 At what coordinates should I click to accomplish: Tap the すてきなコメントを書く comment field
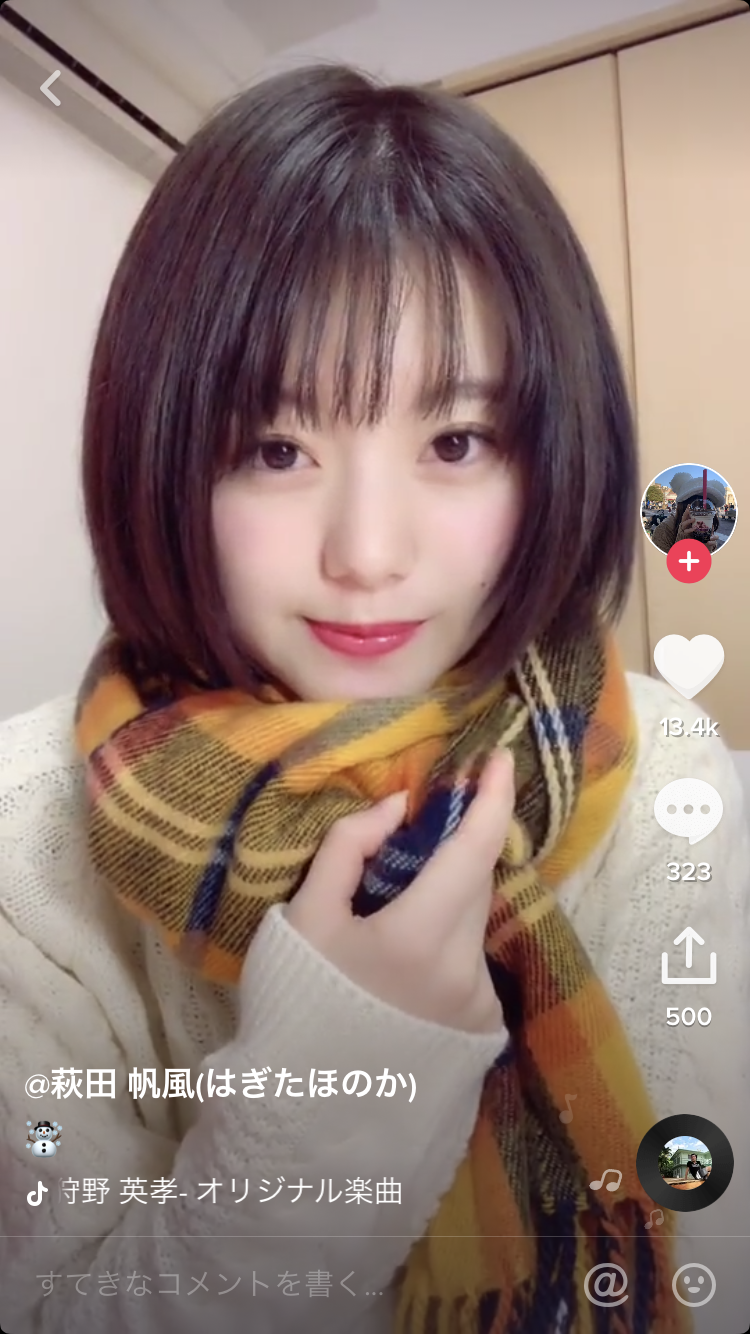pyautogui.click(x=210, y=1285)
